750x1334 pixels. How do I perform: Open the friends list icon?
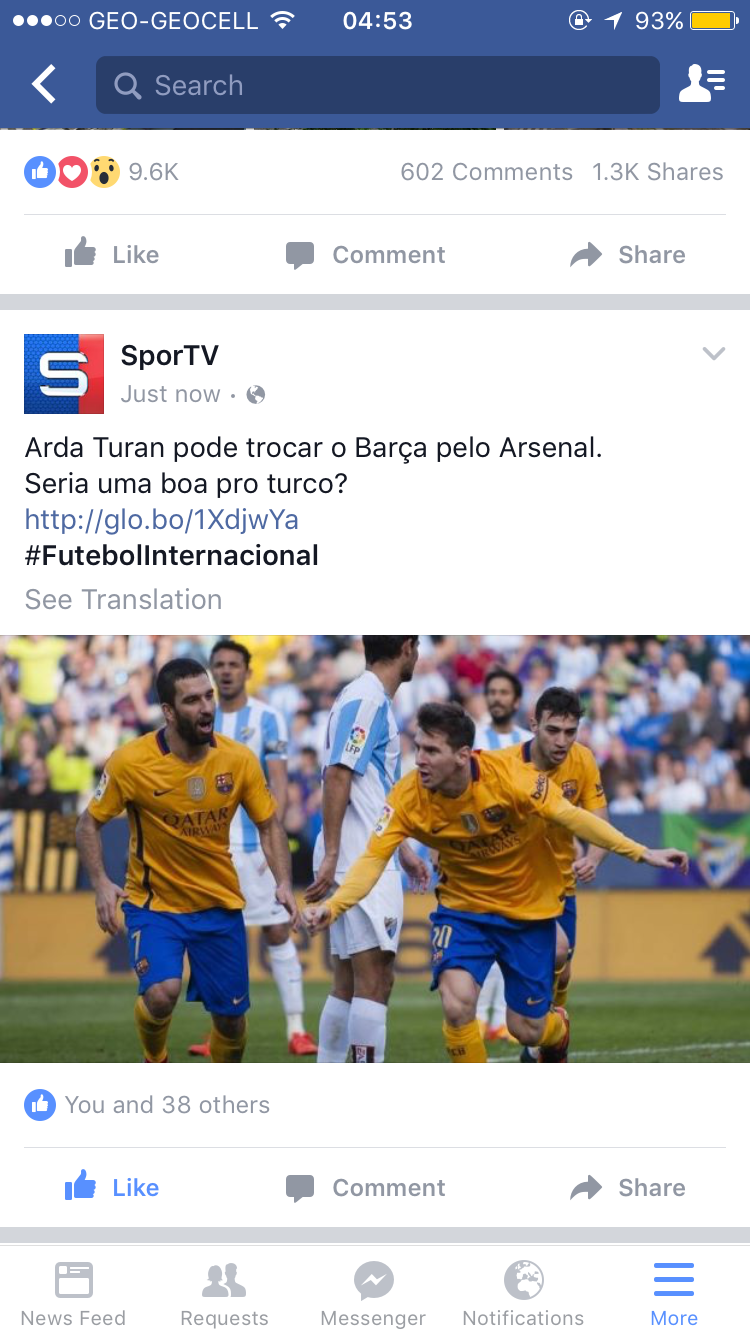pos(701,85)
